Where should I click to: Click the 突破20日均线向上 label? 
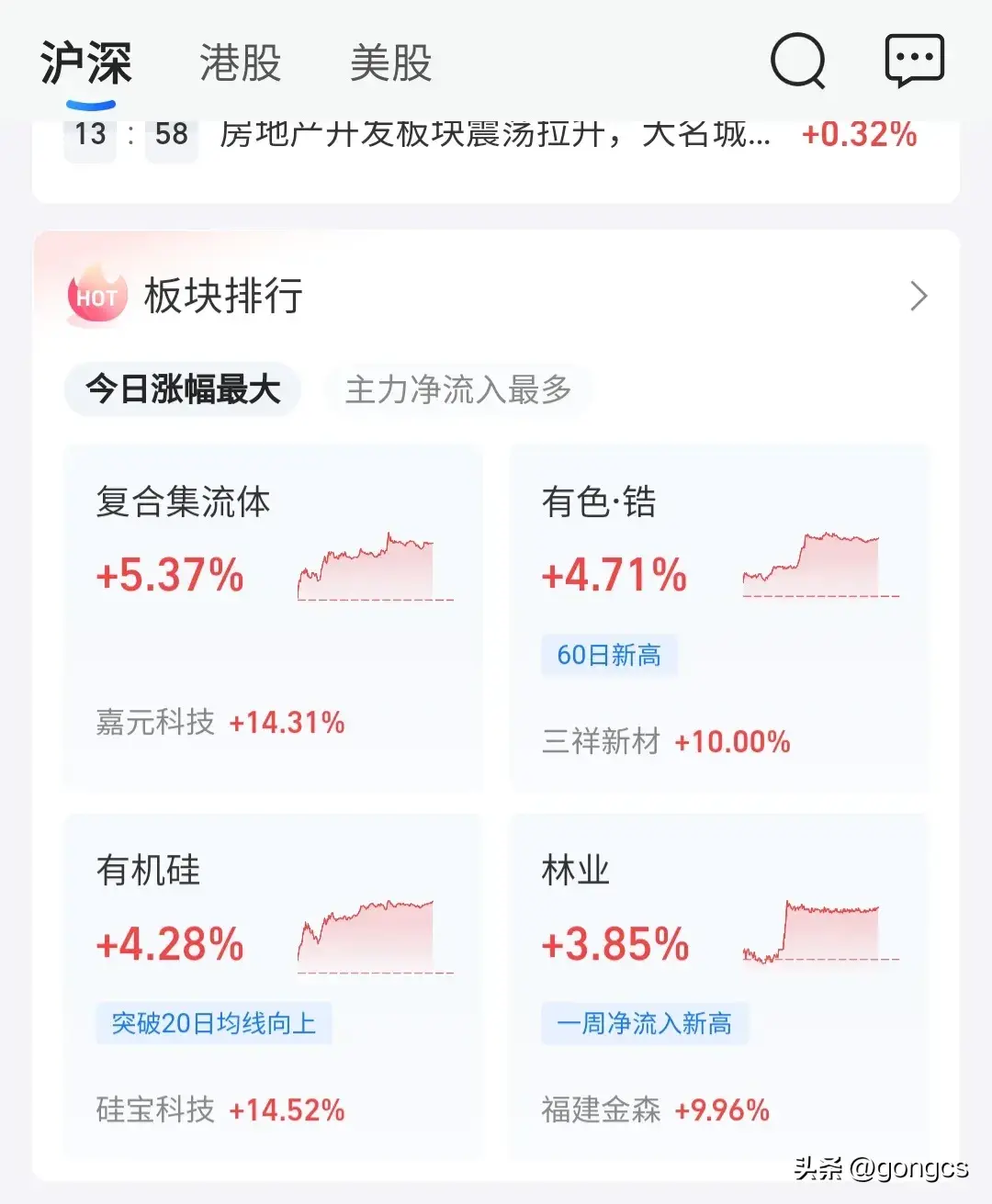coord(213,1022)
